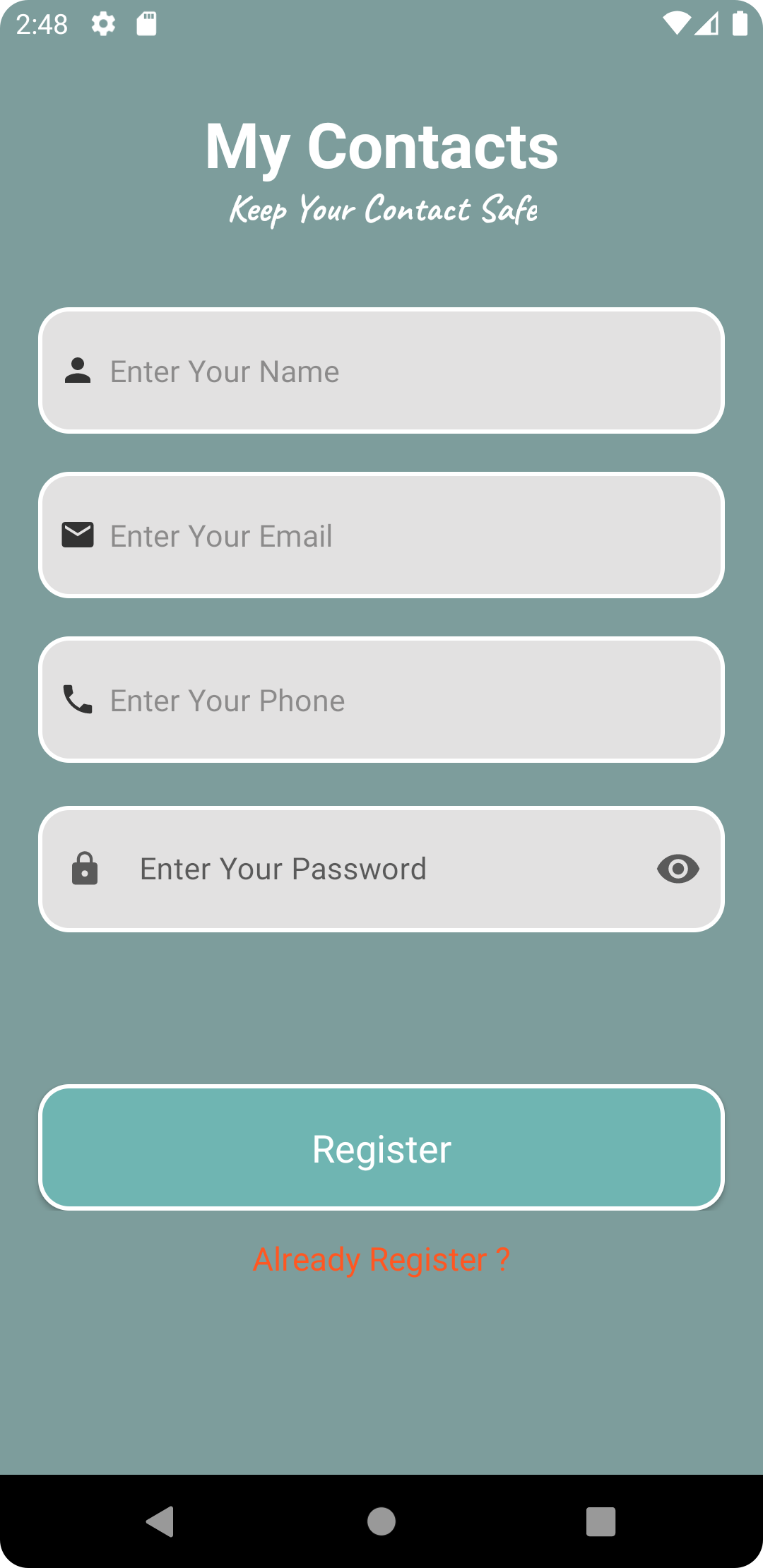Click the settings gear icon in the status bar
Viewport: 763px width, 1568px height.
(x=103, y=24)
